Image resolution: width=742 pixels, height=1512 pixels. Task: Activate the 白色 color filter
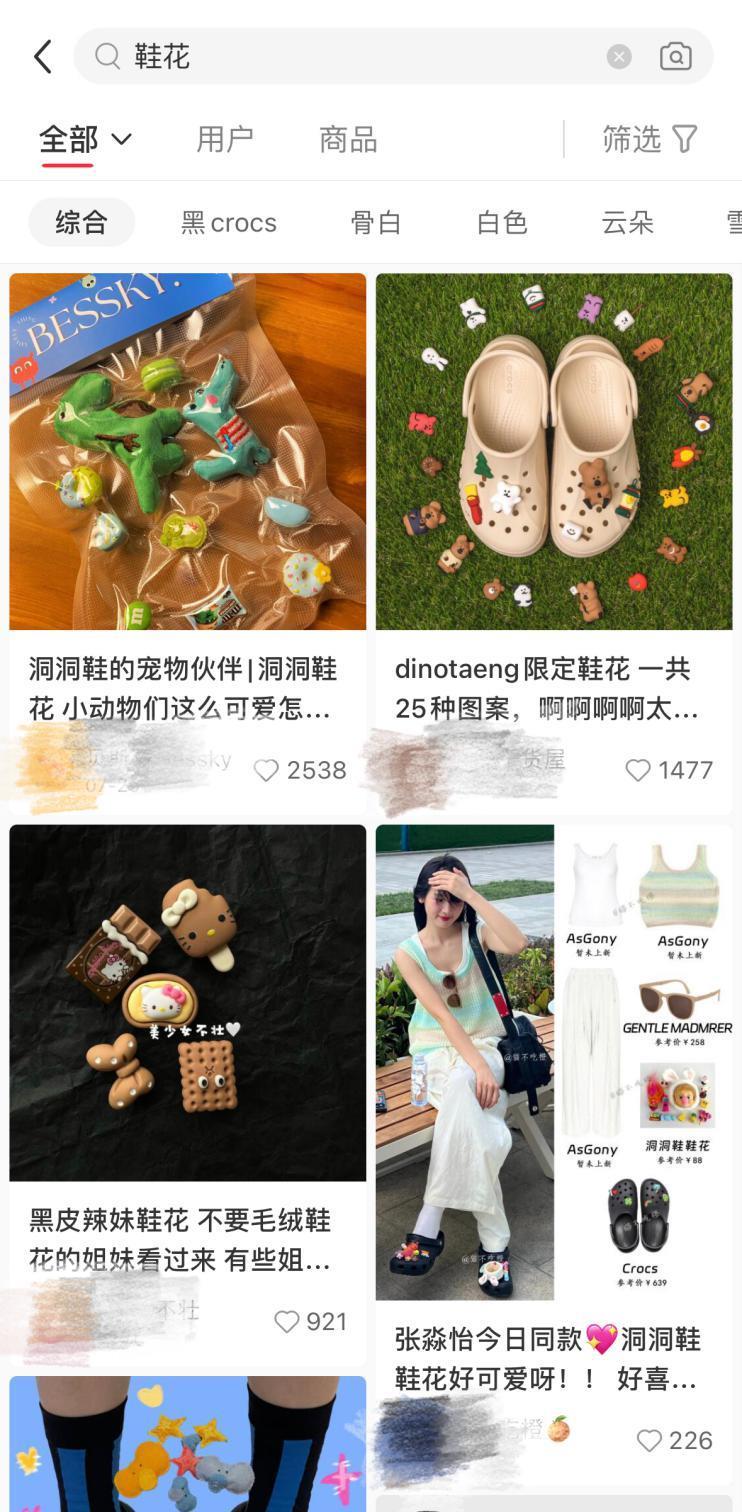tap(500, 222)
